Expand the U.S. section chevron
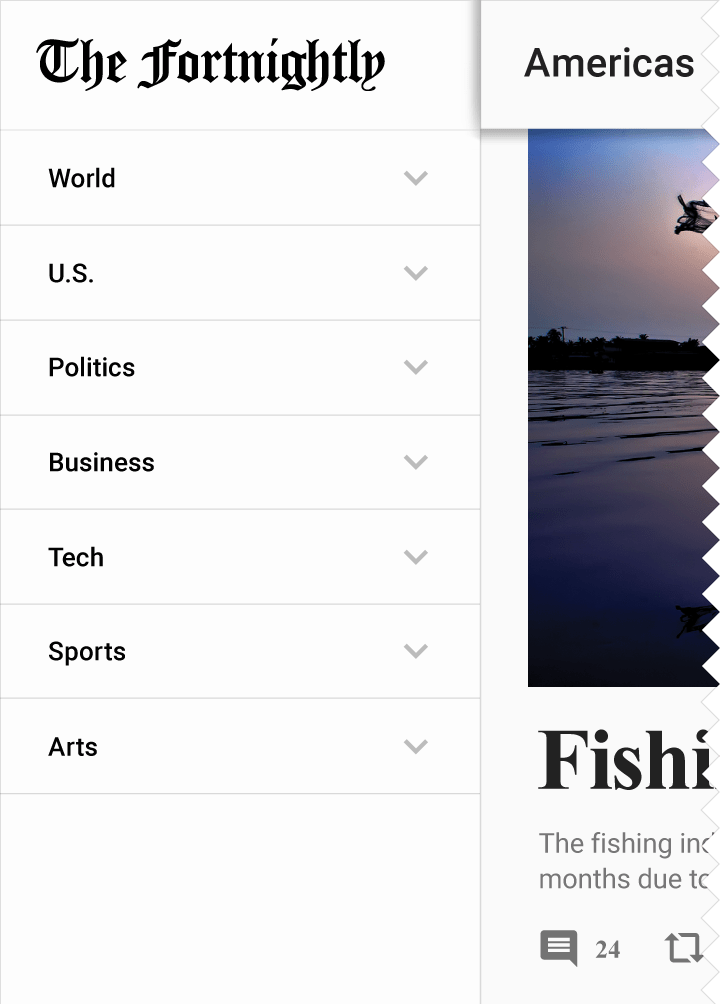The image size is (720, 1004). [x=416, y=272]
